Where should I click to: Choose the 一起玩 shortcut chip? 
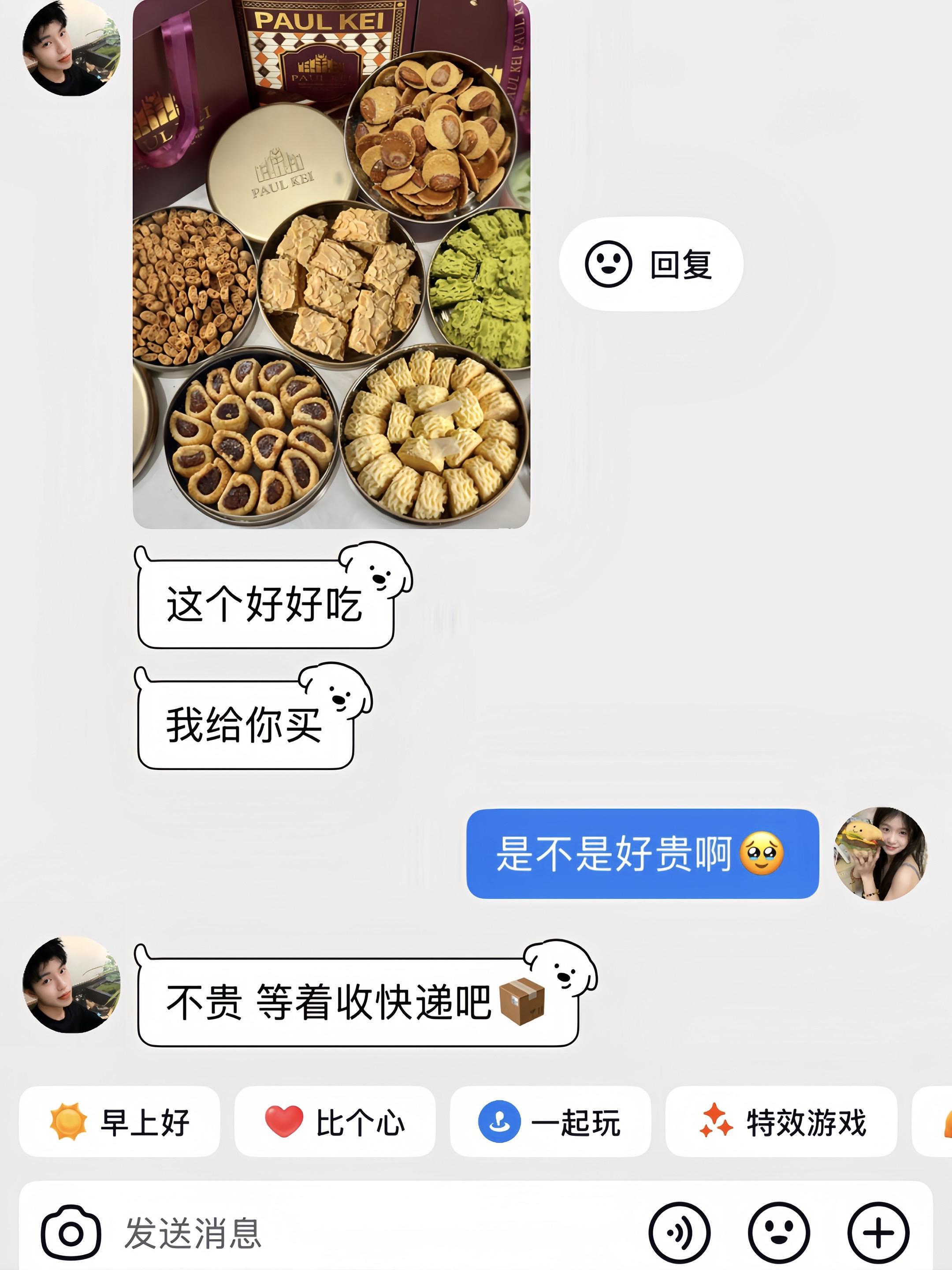(x=550, y=1121)
